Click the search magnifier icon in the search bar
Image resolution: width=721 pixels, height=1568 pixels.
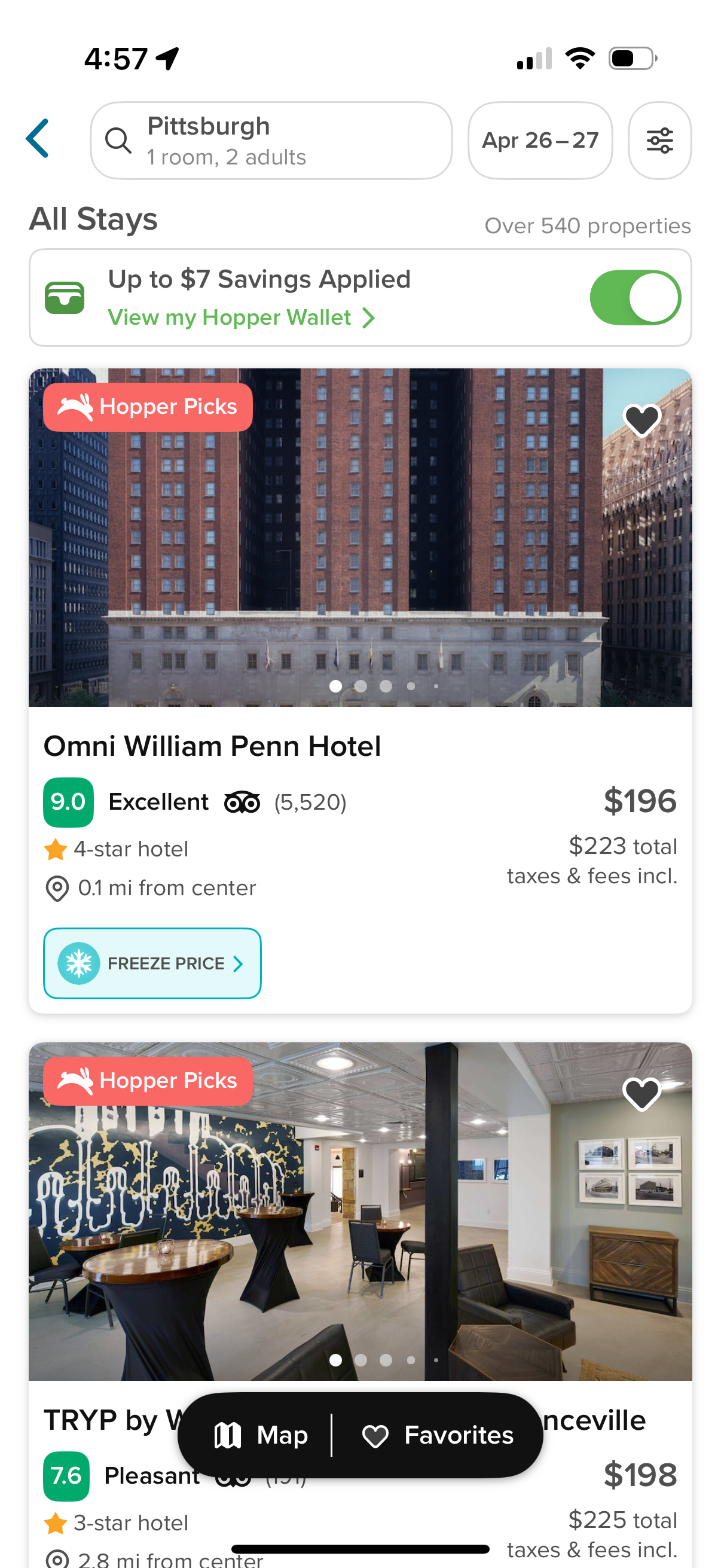(119, 139)
